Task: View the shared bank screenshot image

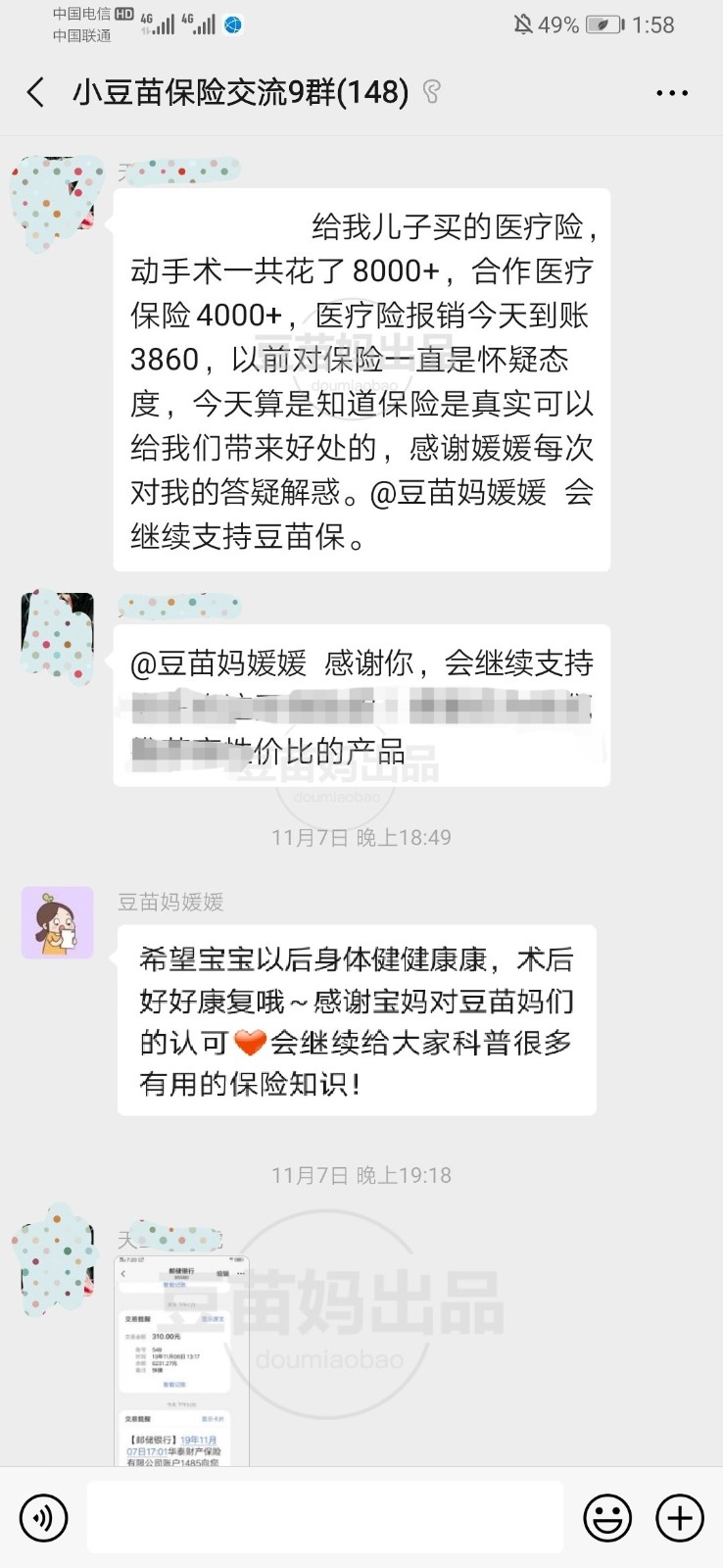Action: (182, 1362)
